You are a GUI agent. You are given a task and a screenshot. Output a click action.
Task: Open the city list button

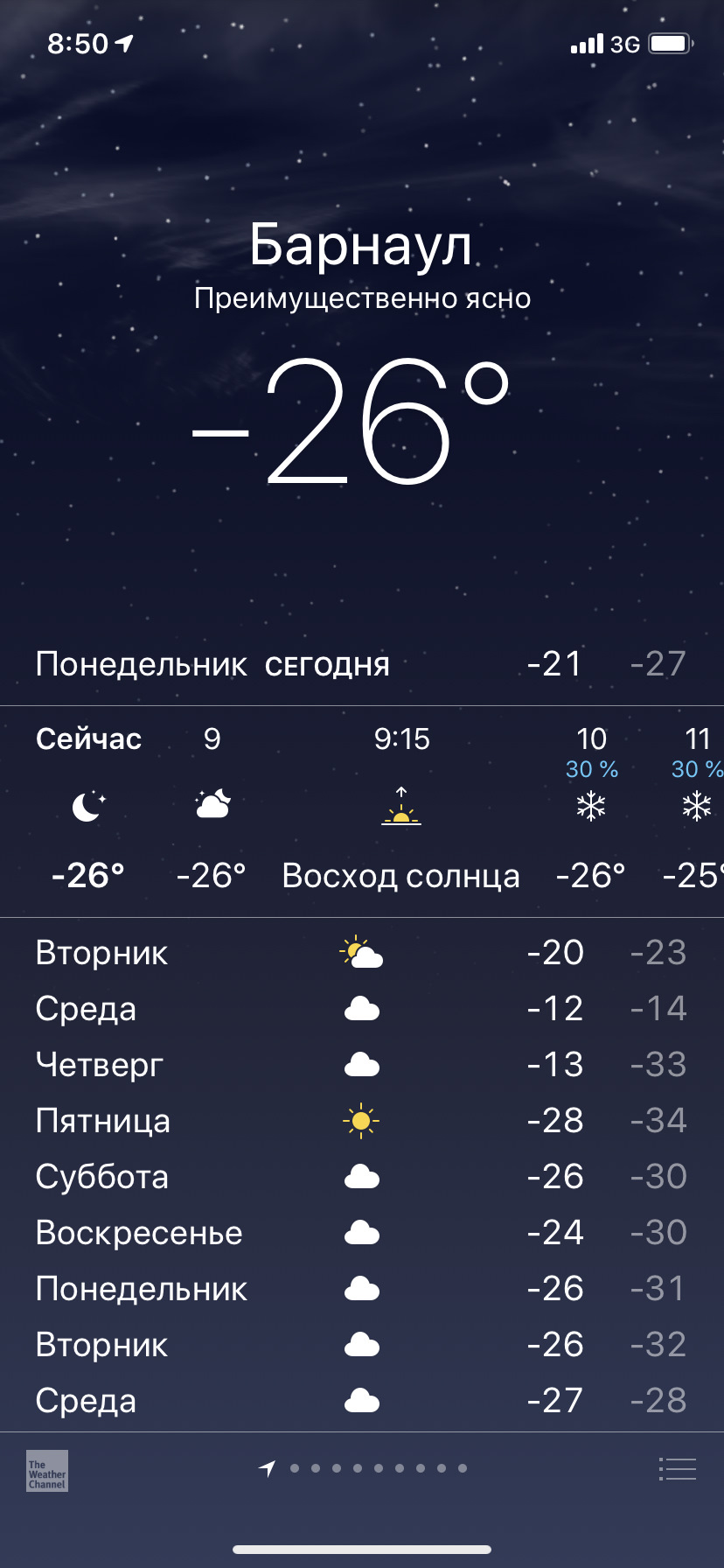(677, 1469)
